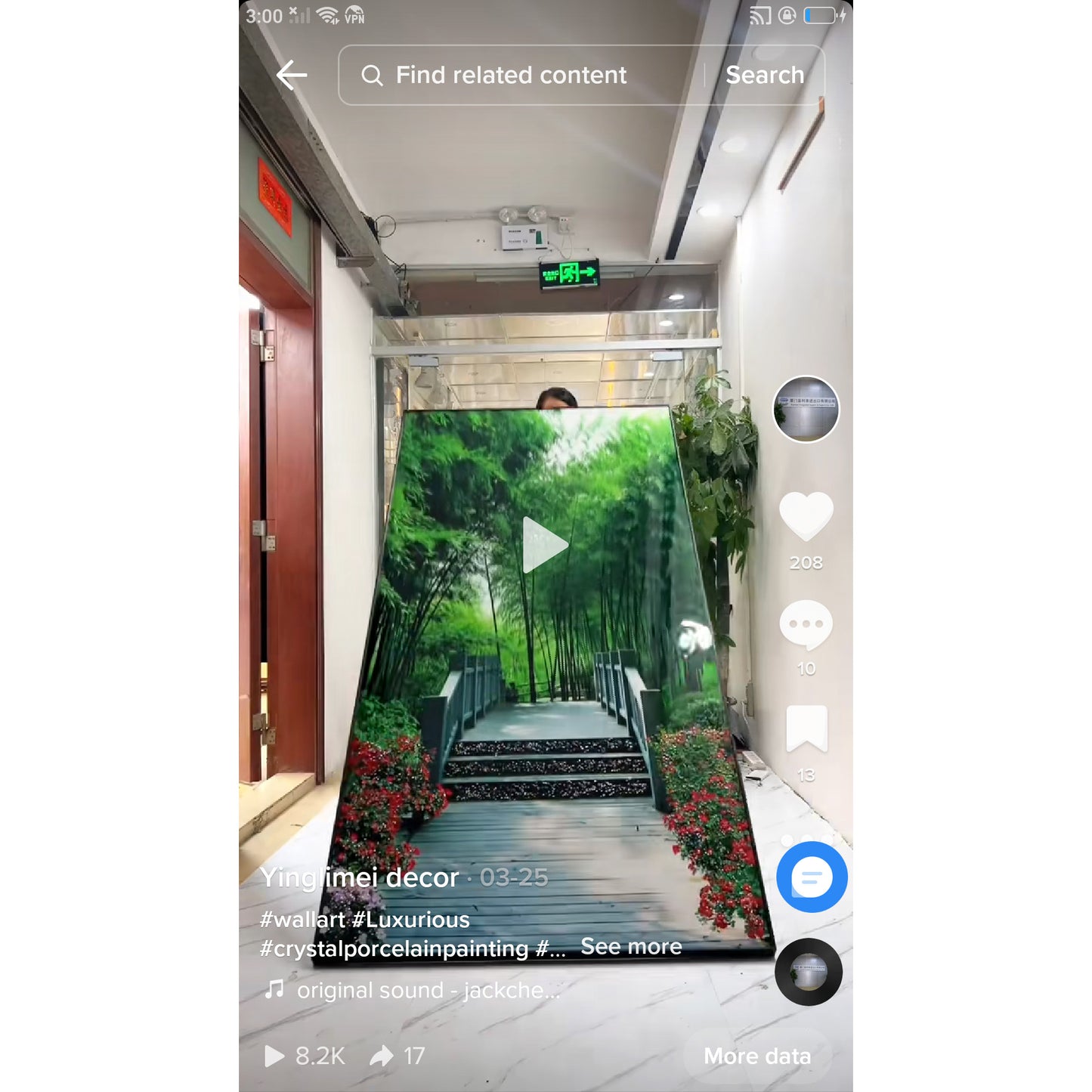Viewport: 1092px width, 1092px height.
Task: Share the video via arrow icon
Action: [x=382, y=1056]
